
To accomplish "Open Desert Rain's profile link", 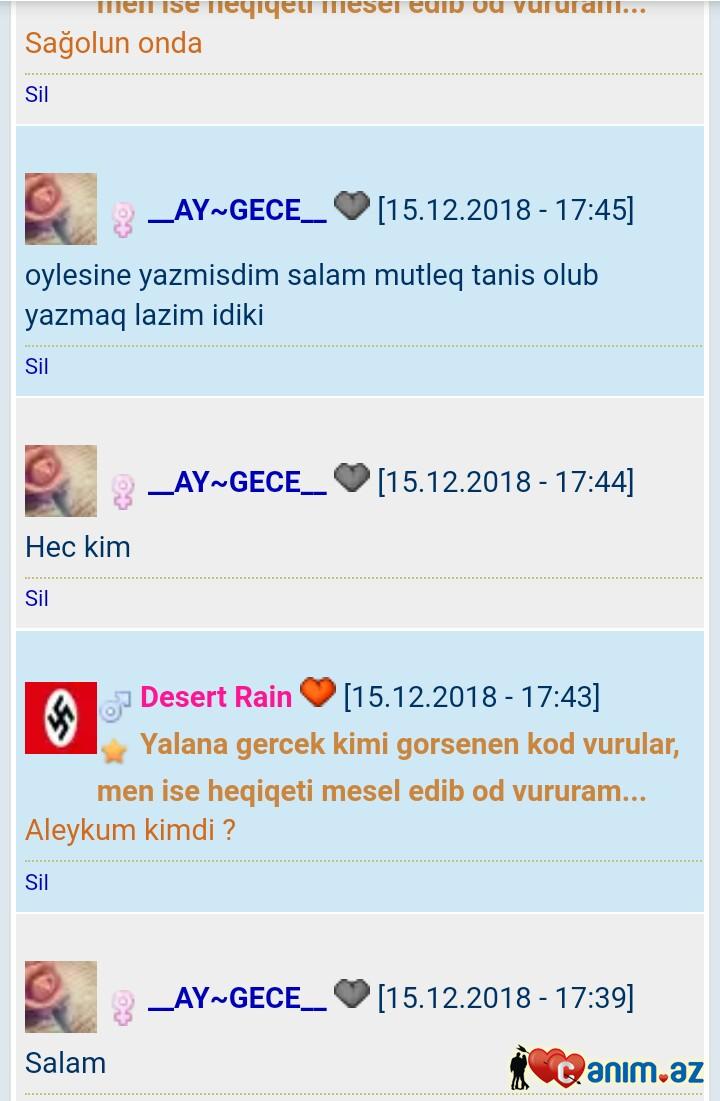I will point(216,697).
